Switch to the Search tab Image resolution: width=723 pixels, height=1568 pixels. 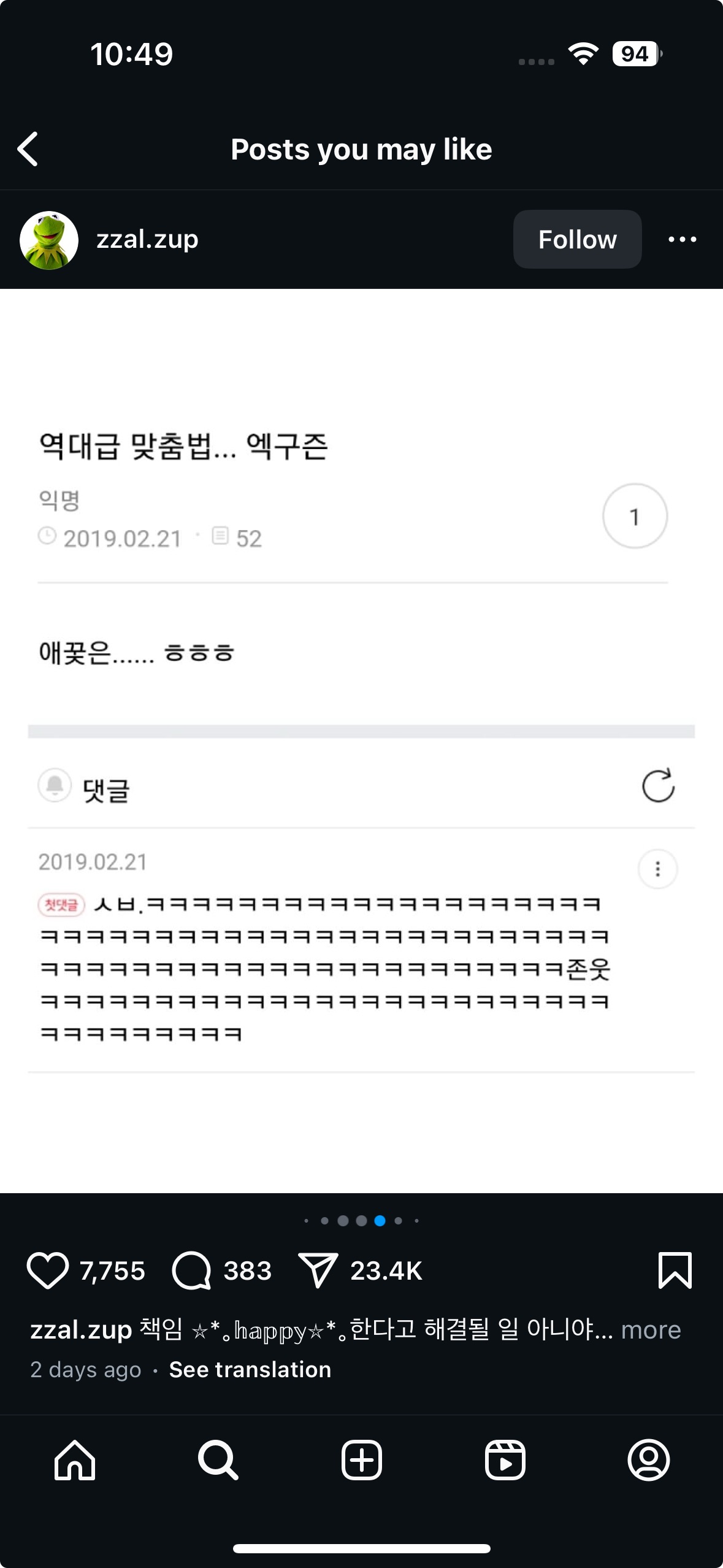click(218, 1460)
